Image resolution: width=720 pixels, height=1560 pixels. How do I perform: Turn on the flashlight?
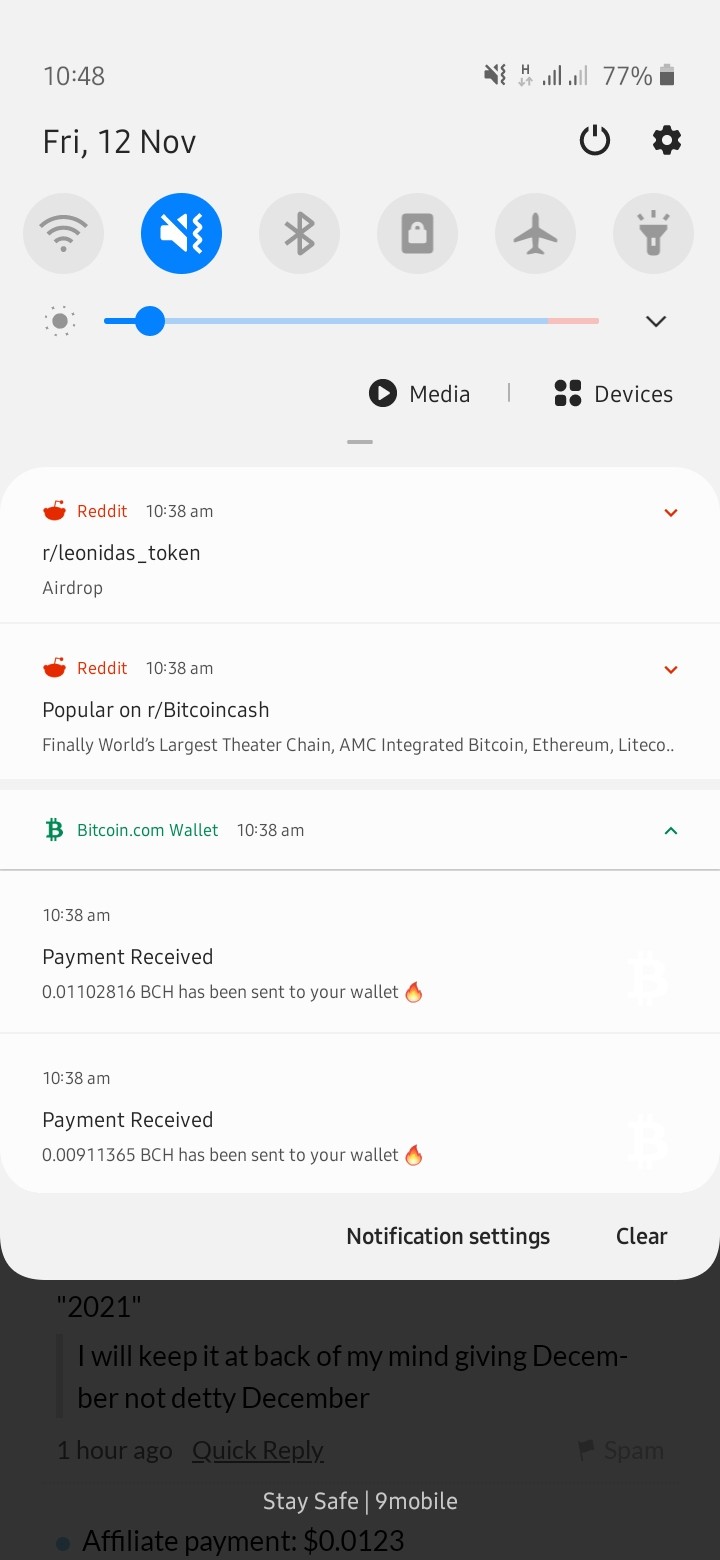click(653, 234)
